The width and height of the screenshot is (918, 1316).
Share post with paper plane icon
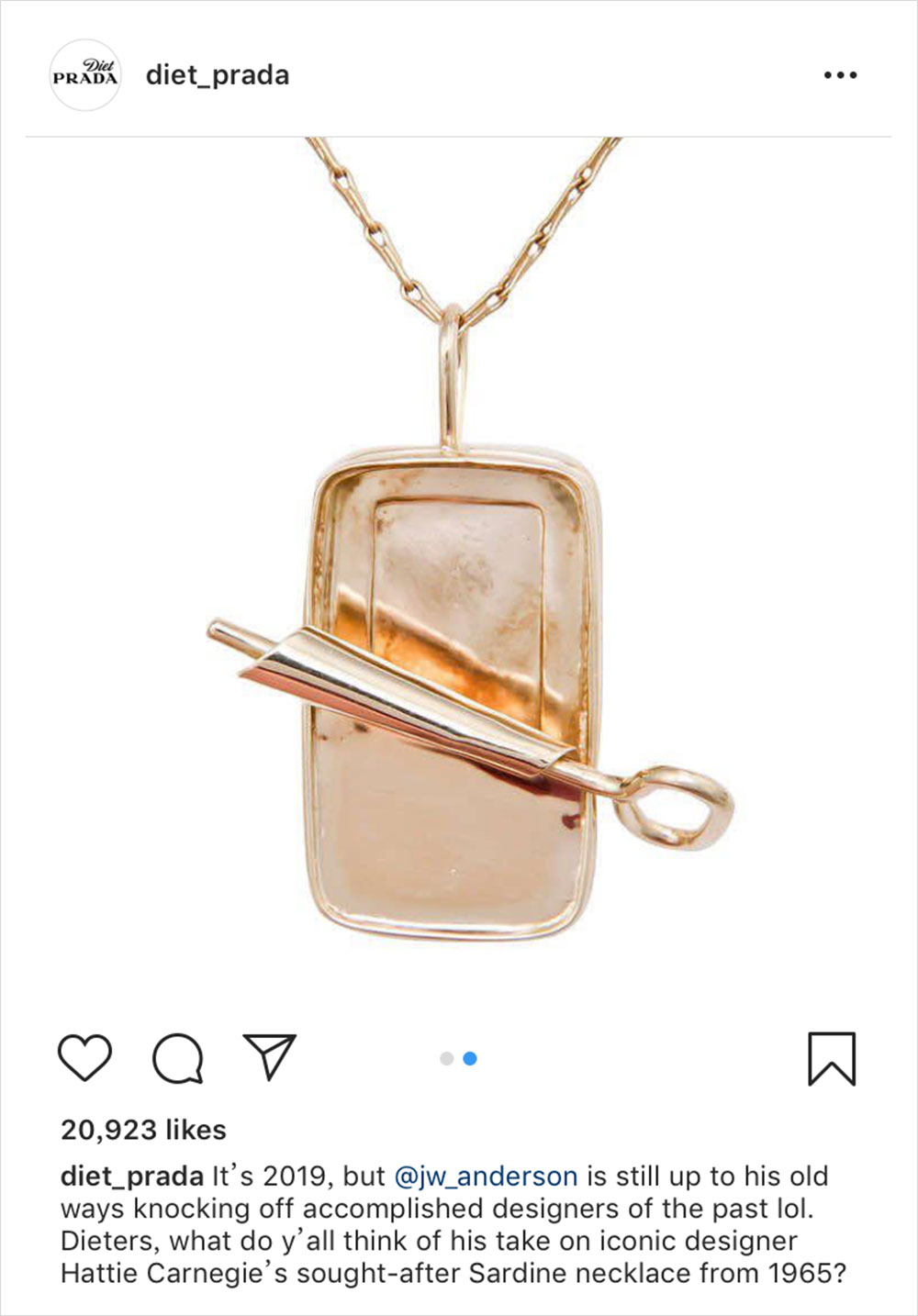[x=269, y=1056]
